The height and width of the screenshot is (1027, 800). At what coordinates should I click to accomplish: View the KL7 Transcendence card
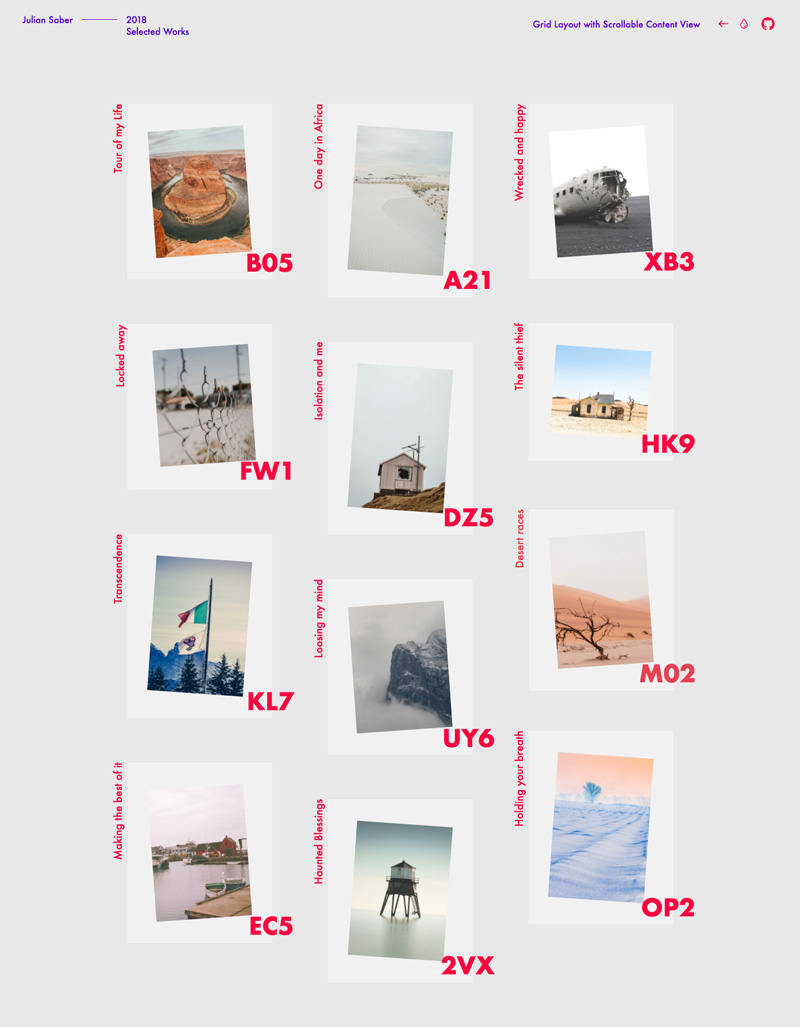(x=199, y=625)
